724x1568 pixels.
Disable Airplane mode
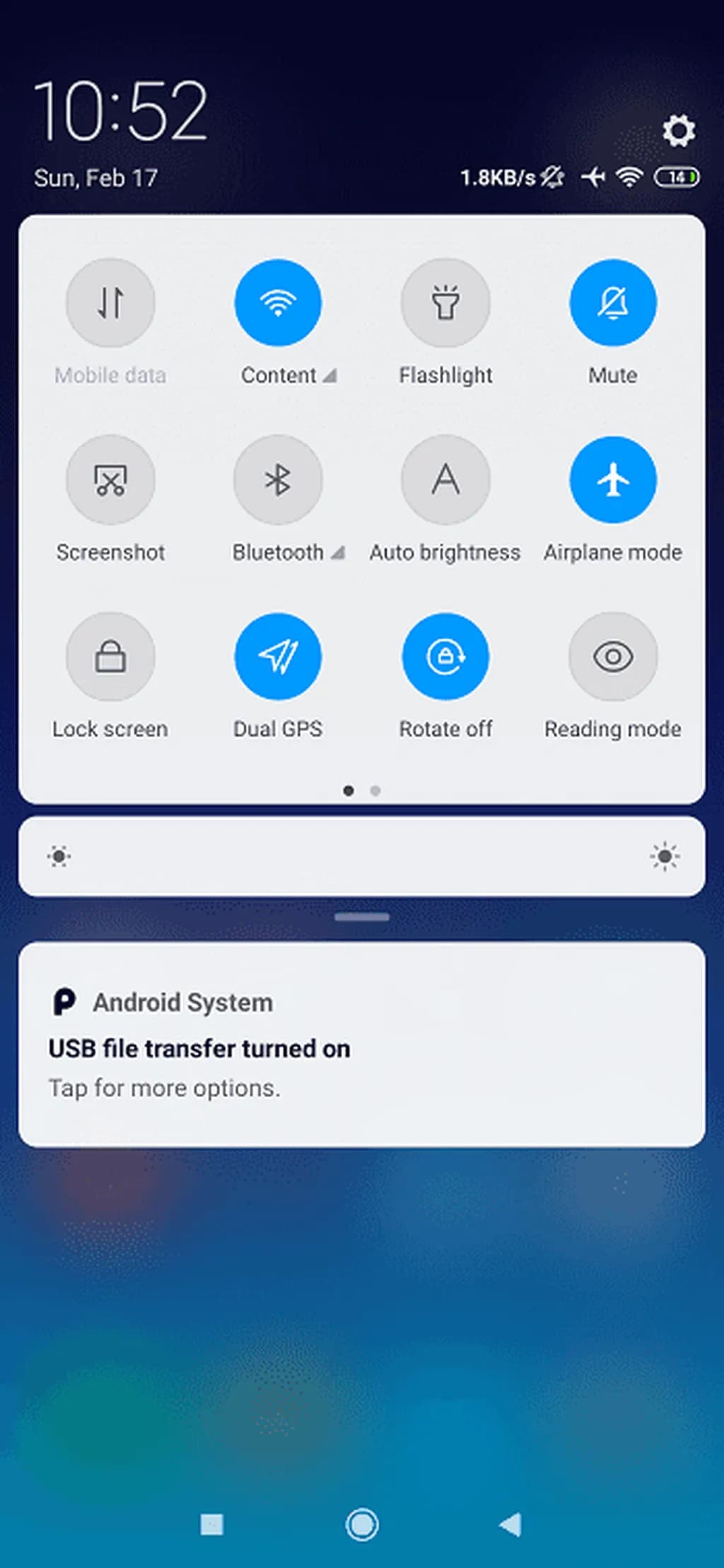pyautogui.click(x=613, y=480)
